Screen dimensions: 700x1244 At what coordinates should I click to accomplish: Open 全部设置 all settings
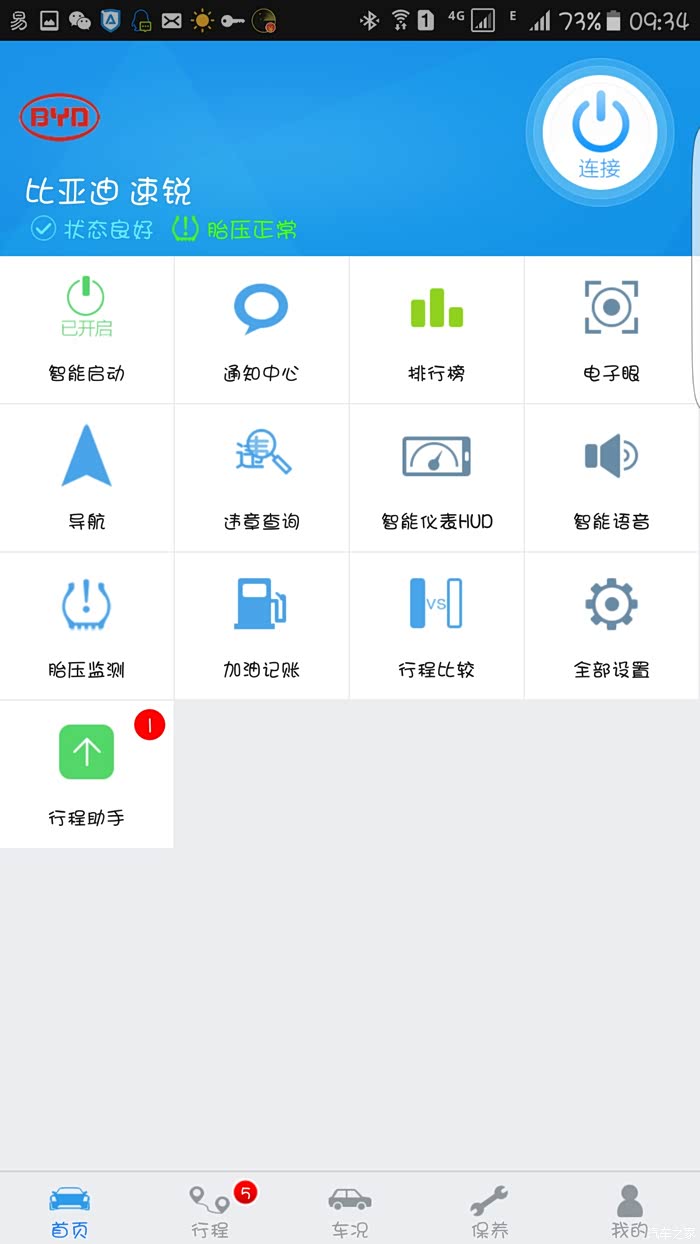611,626
